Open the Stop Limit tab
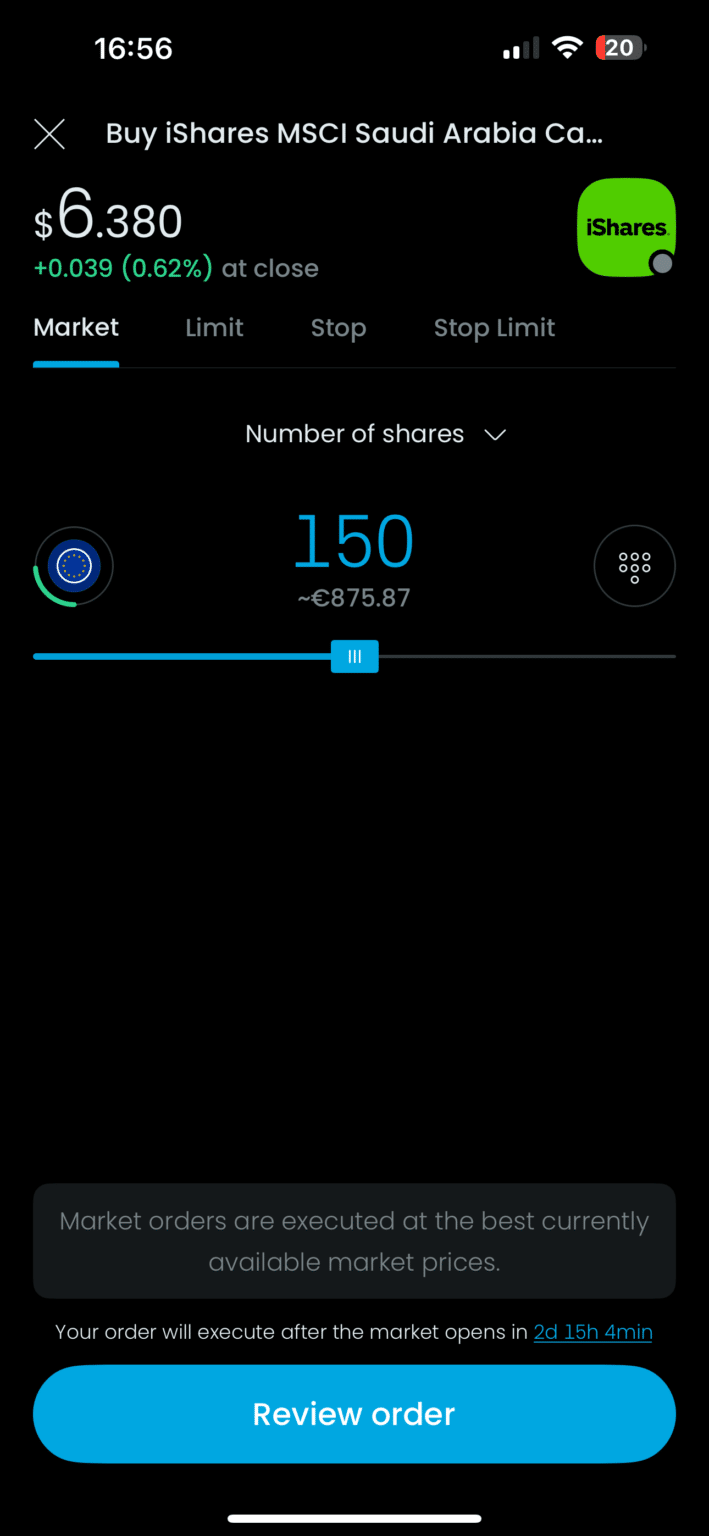The width and height of the screenshot is (709, 1536). (494, 328)
